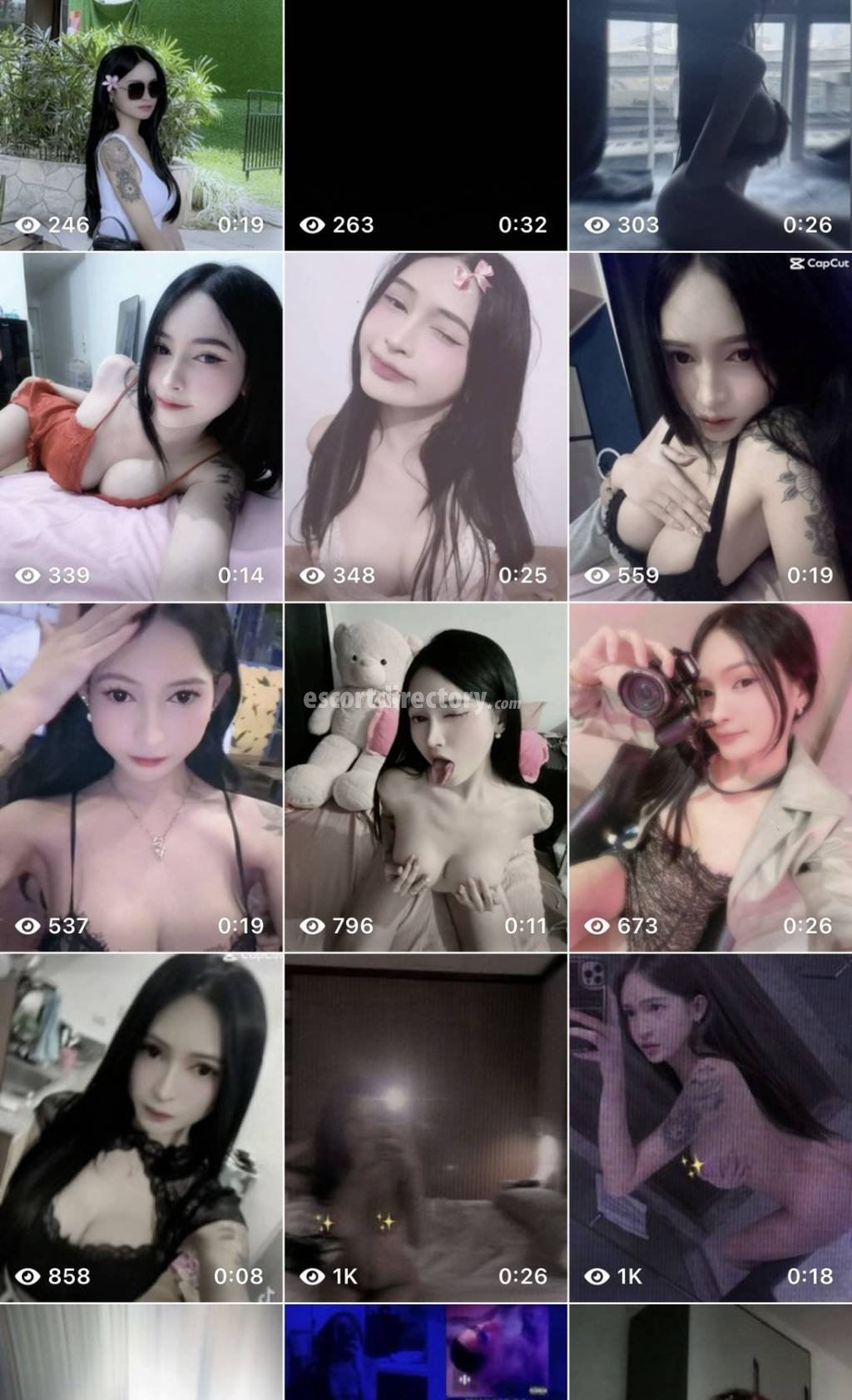This screenshot has width=852, height=1400.
Task: Play the 0:11 video with 796 views
Action: (x=426, y=777)
